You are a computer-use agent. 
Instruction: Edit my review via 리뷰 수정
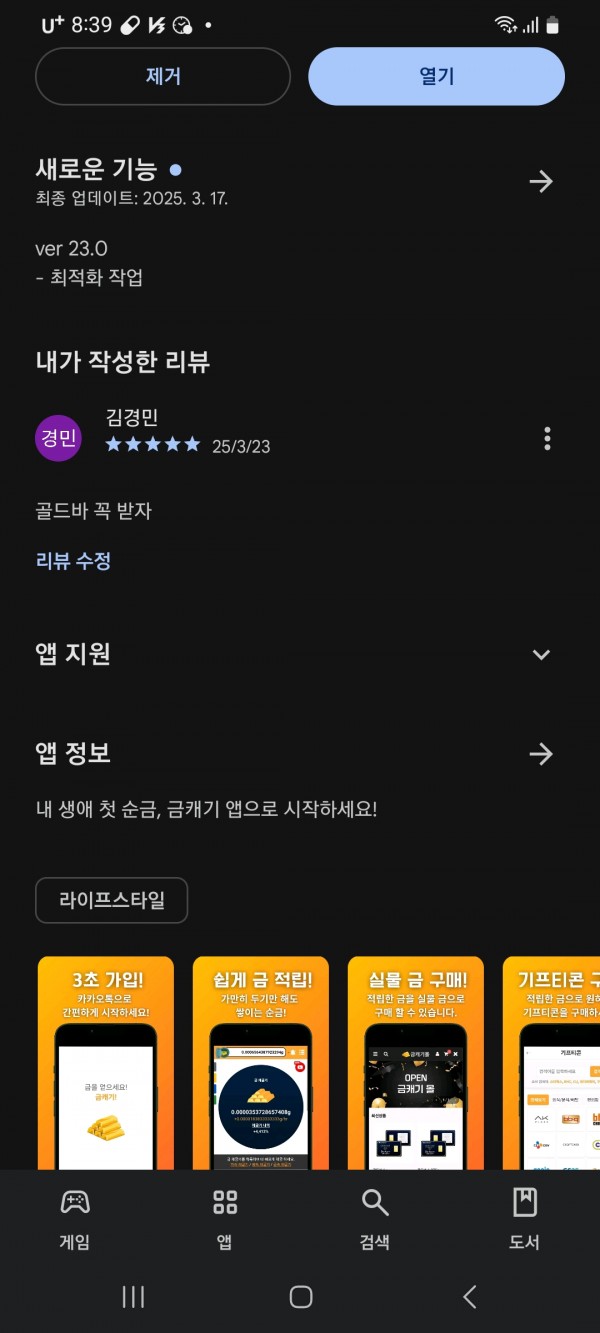pyautogui.click(x=73, y=561)
